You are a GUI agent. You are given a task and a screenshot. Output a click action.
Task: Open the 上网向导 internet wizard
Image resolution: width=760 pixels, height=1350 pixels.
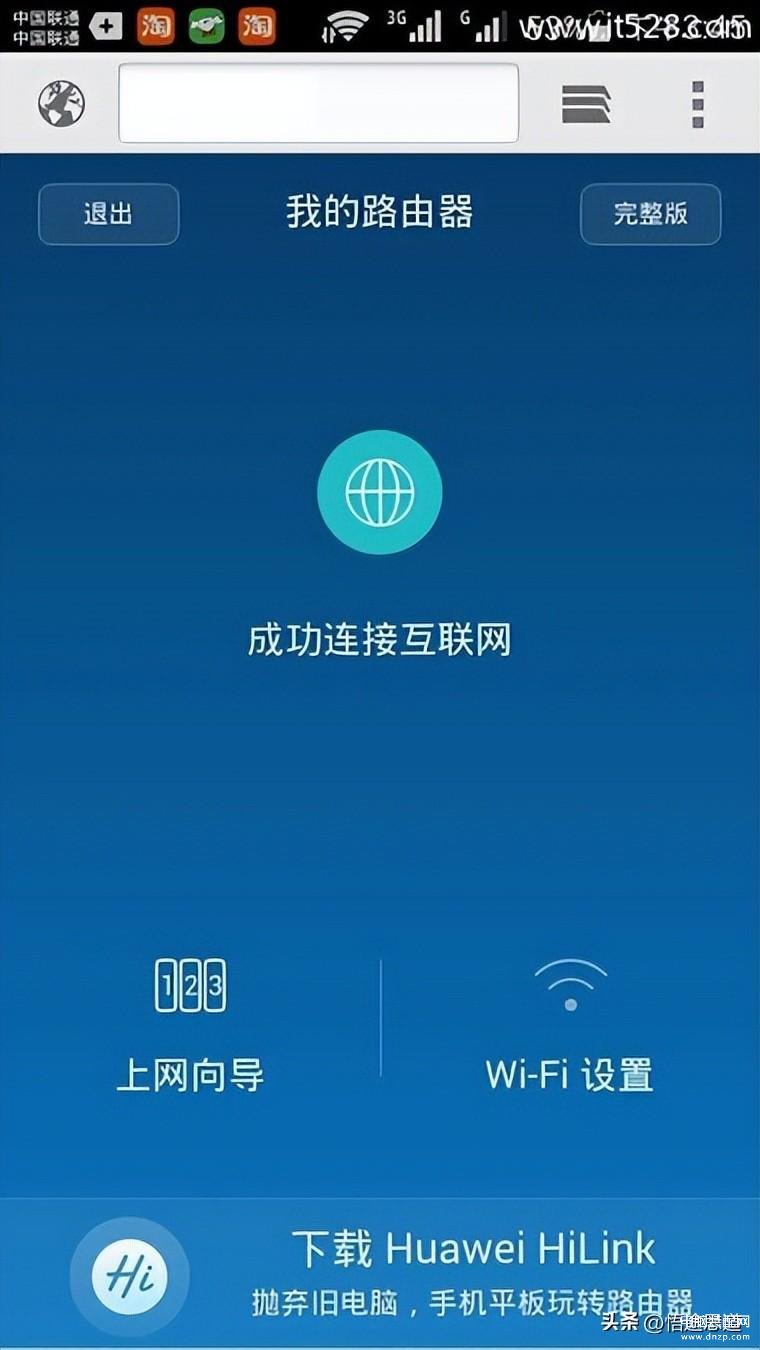click(x=190, y=1025)
